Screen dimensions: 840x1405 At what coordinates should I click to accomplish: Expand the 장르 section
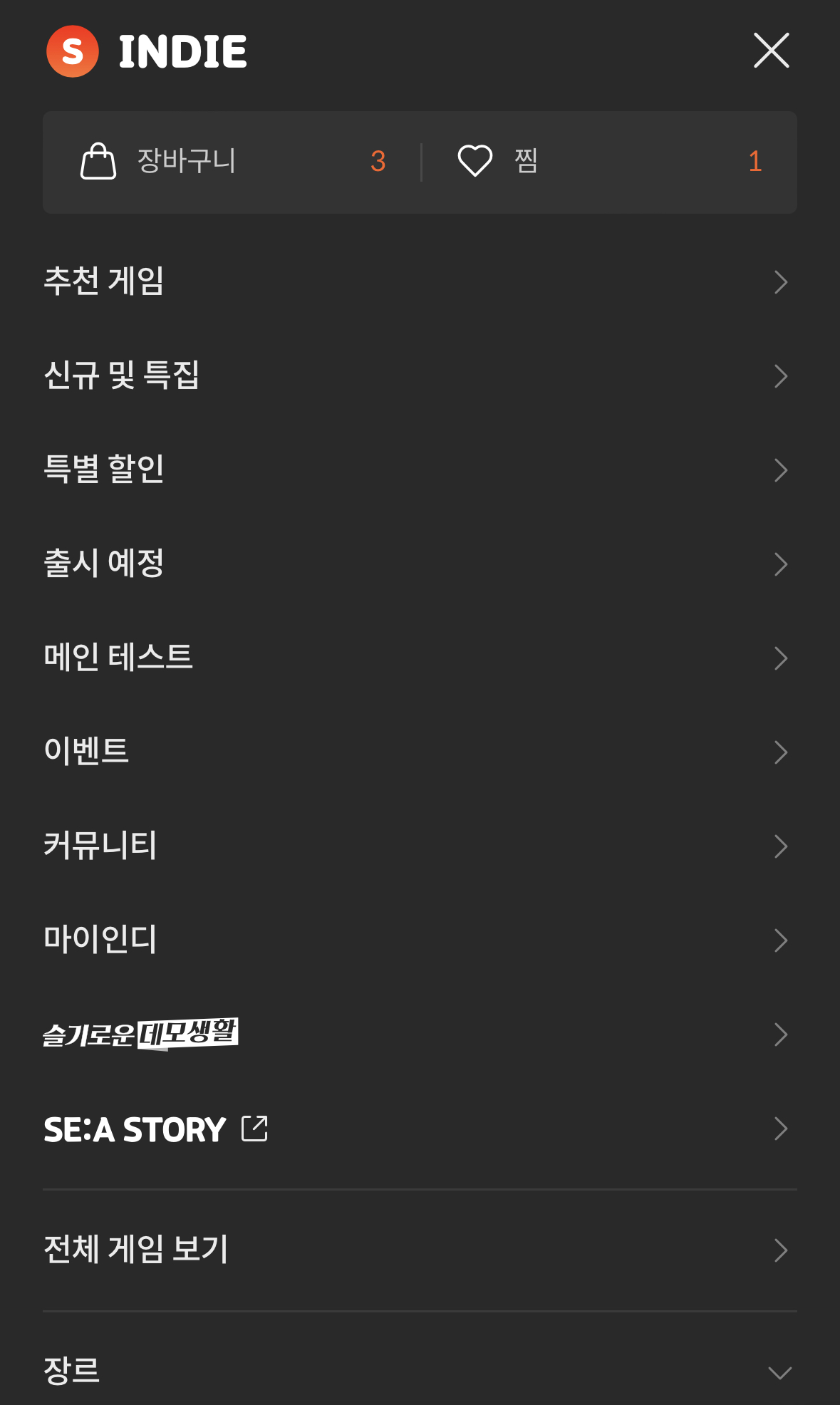click(419, 1371)
